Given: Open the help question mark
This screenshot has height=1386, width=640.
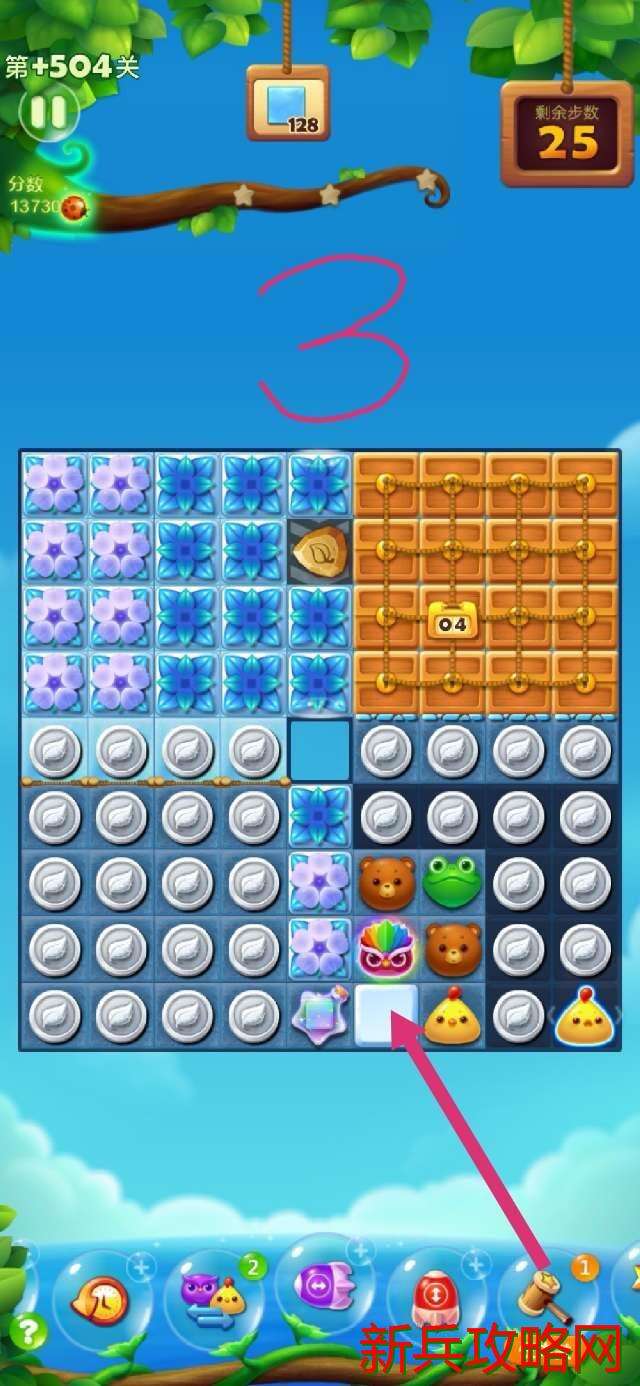Looking at the screenshot, I should [28, 1331].
